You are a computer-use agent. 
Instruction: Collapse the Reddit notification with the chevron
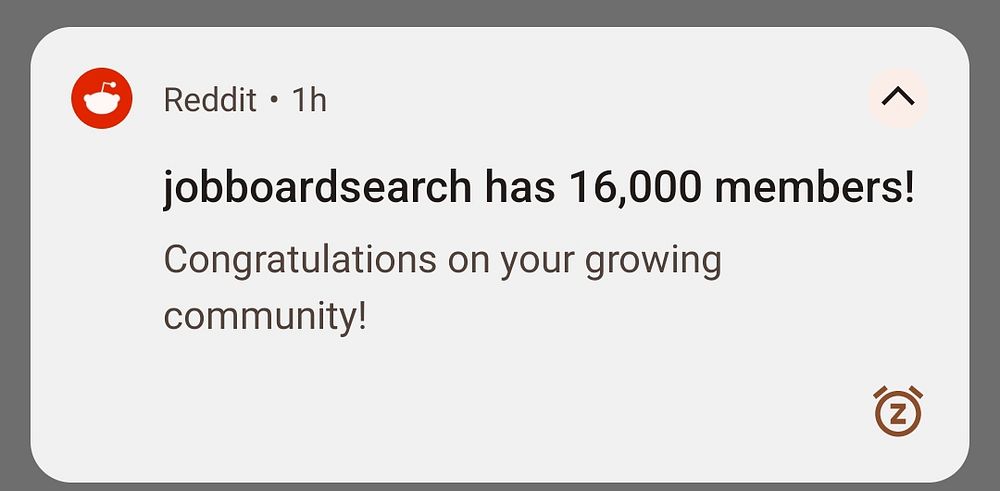tap(898, 98)
